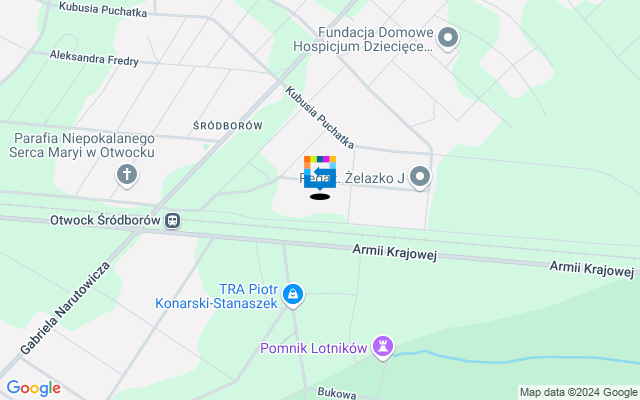Image resolution: width=640 pixels, height=400 pixels.
Task: Open the Google logo link
Action: [33, 388]
